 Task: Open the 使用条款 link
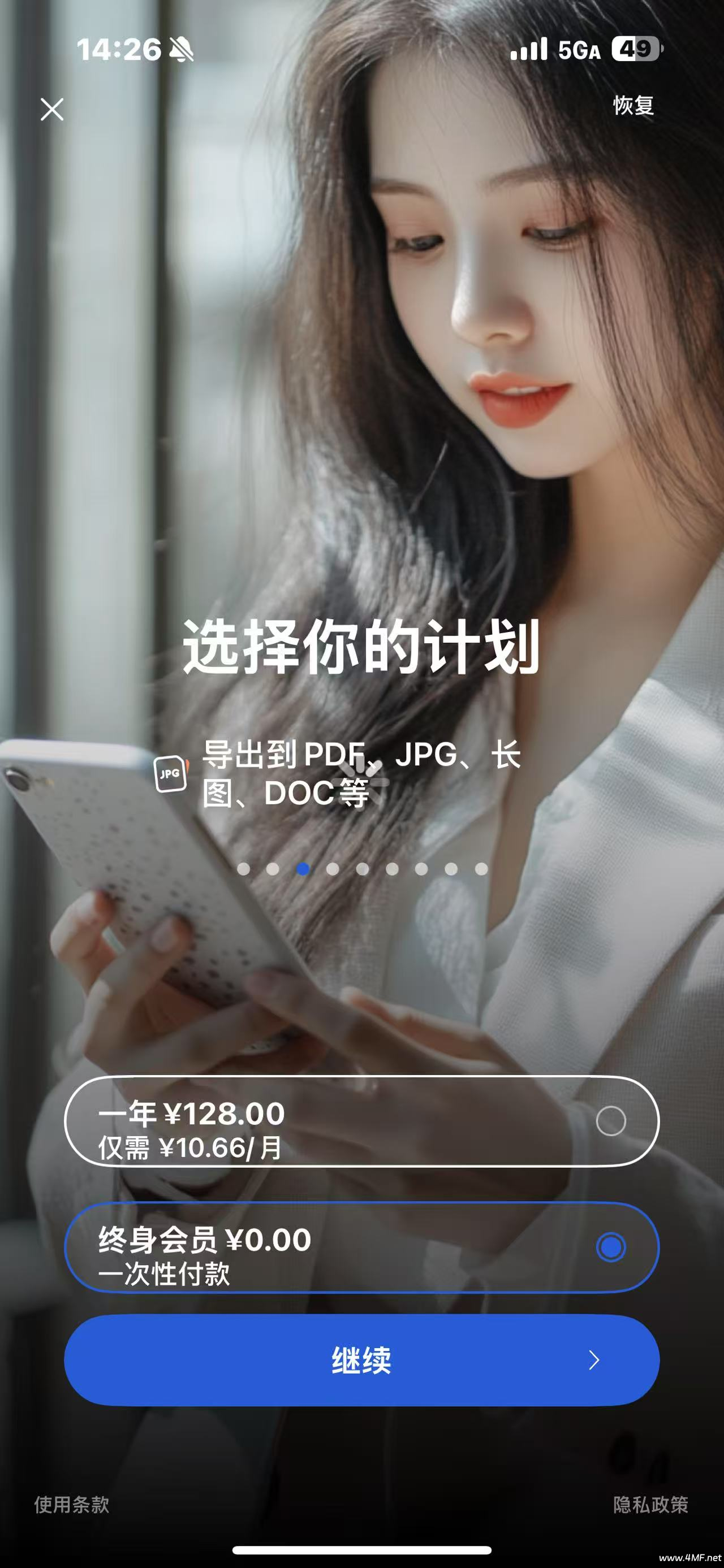(72, 1504)
